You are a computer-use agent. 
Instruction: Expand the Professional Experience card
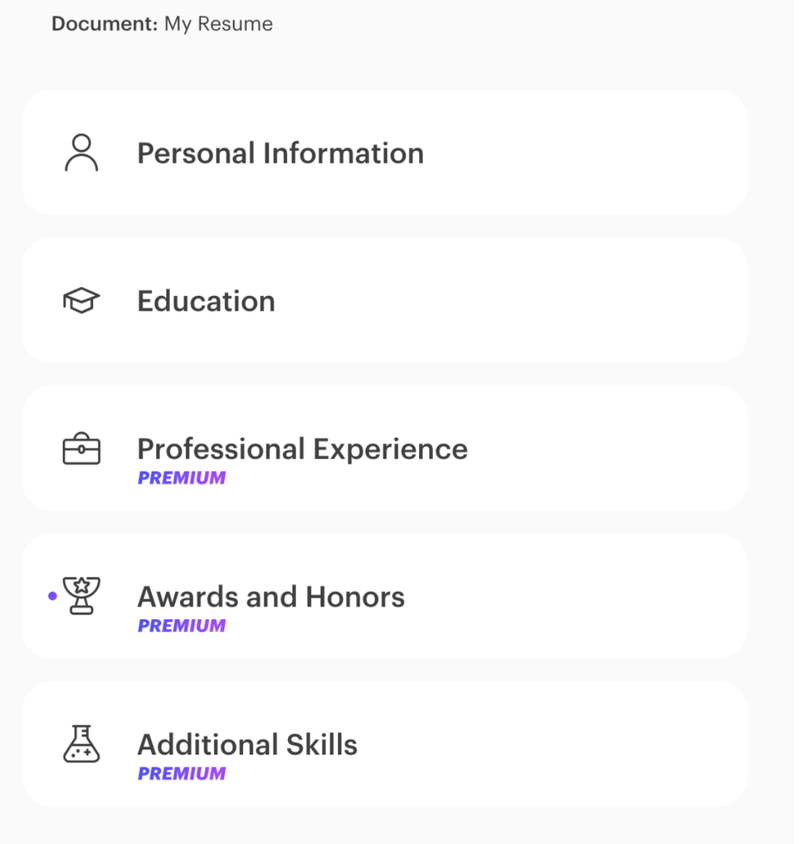385,448
